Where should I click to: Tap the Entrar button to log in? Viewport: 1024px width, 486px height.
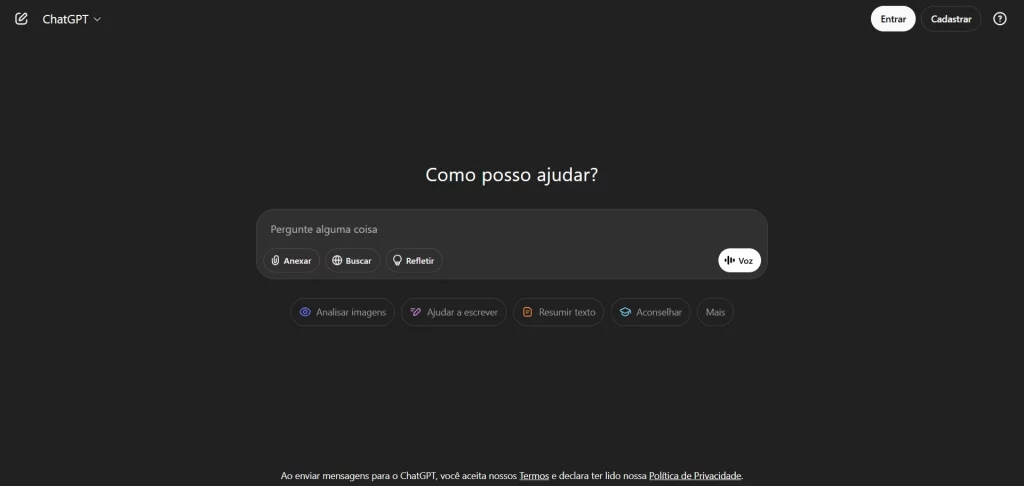pos(893,19)
